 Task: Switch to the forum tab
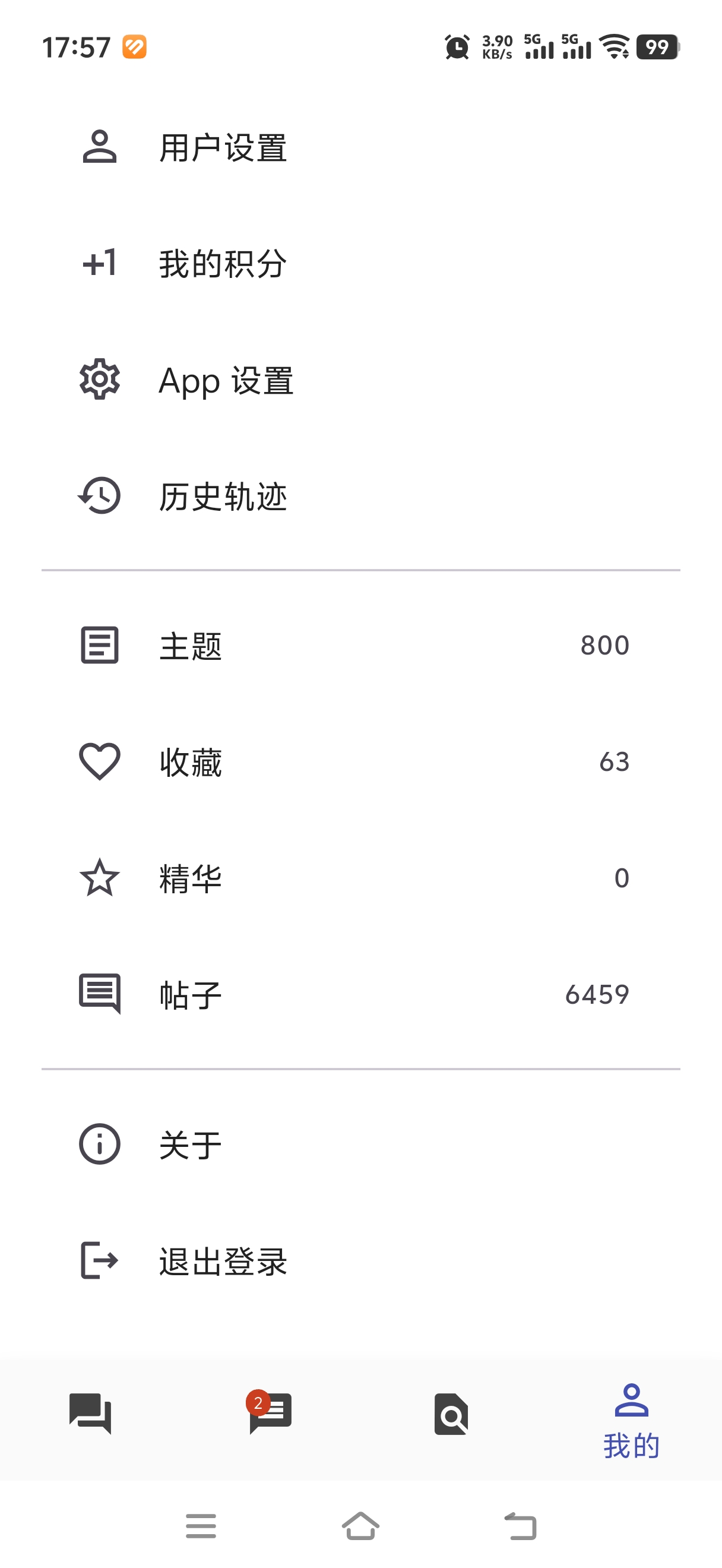click(90, 1414)
